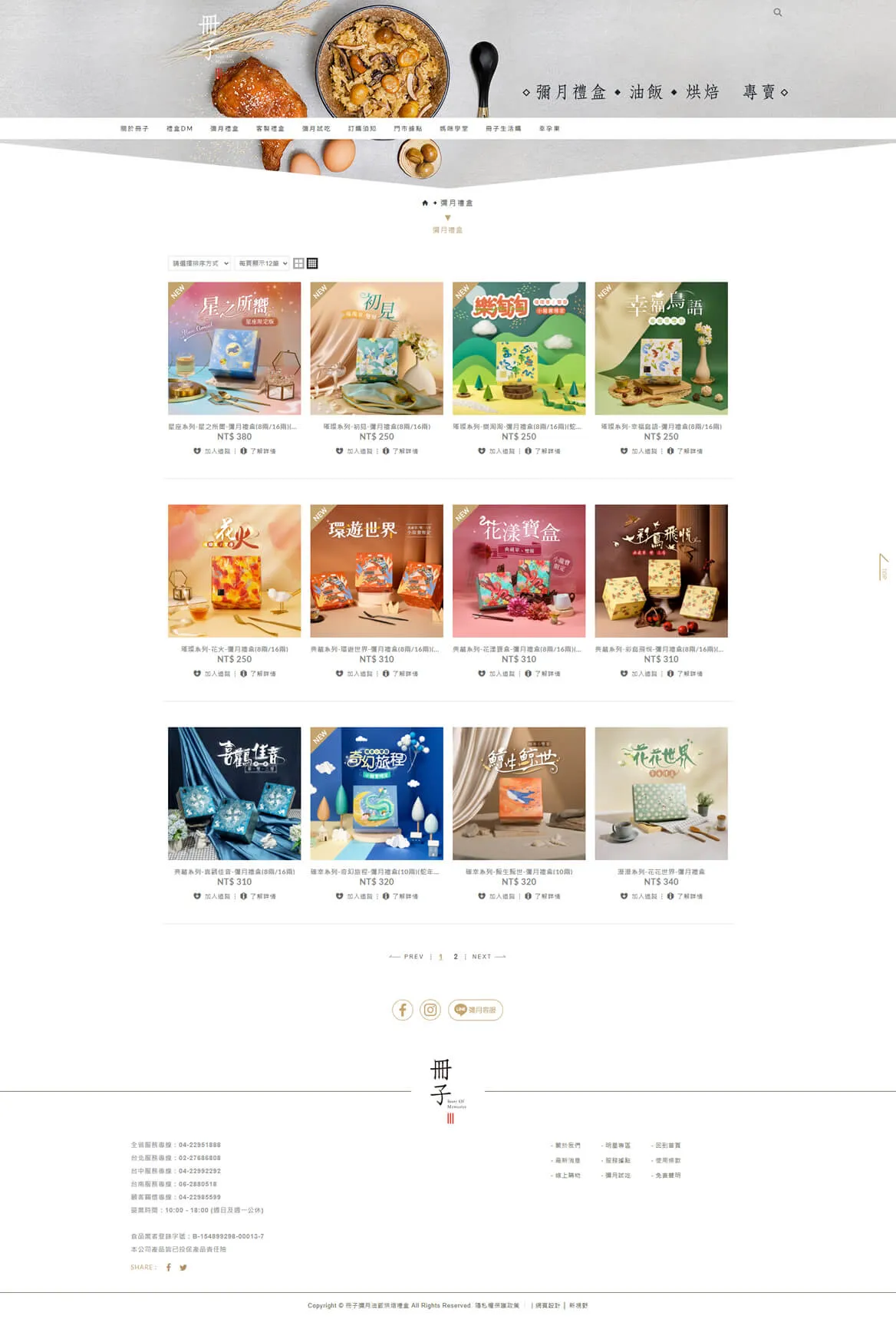This screenshot has height=1319, width=896.
Task: Go to page 2 of the results
Action: coord(456,957)
